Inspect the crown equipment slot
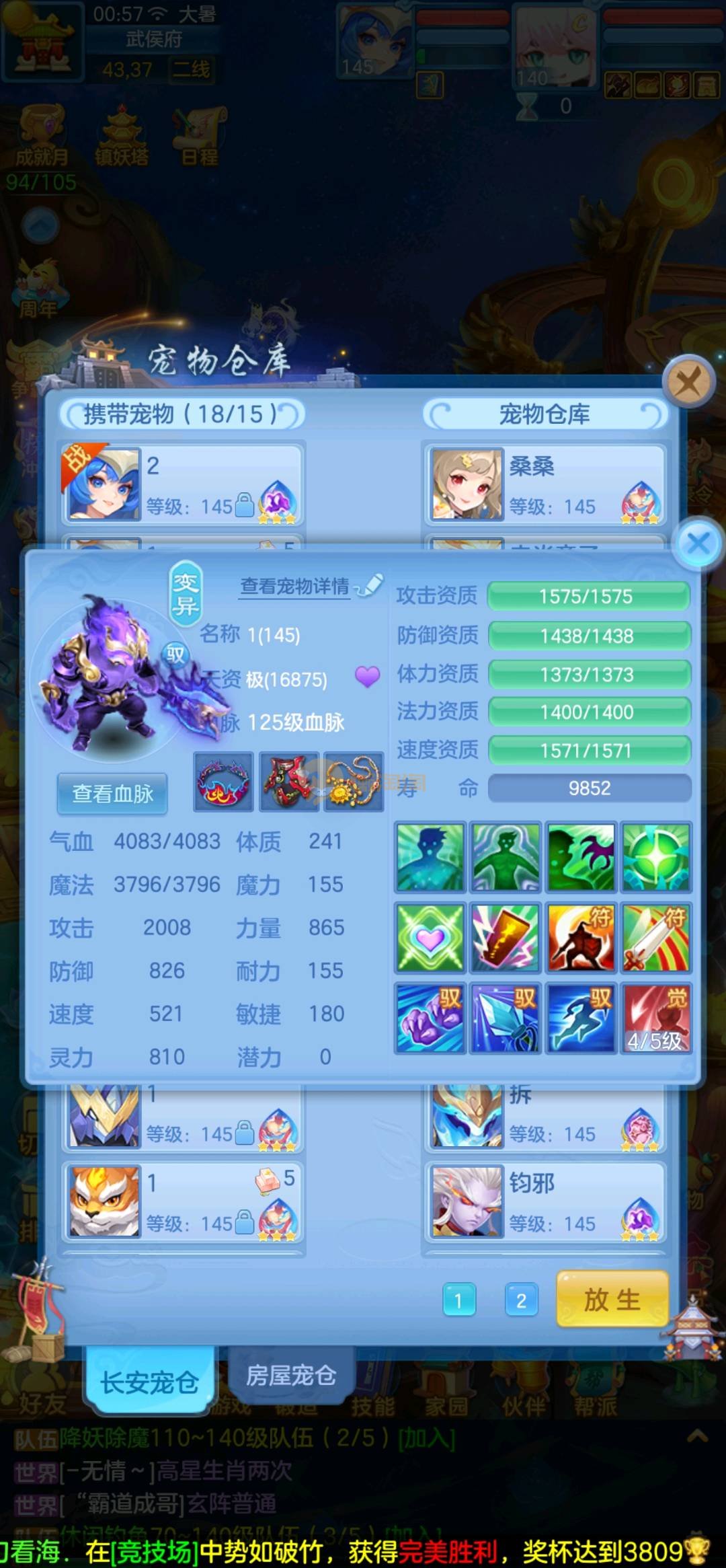Screen dimensions: 726x1568 click(223, 782)
